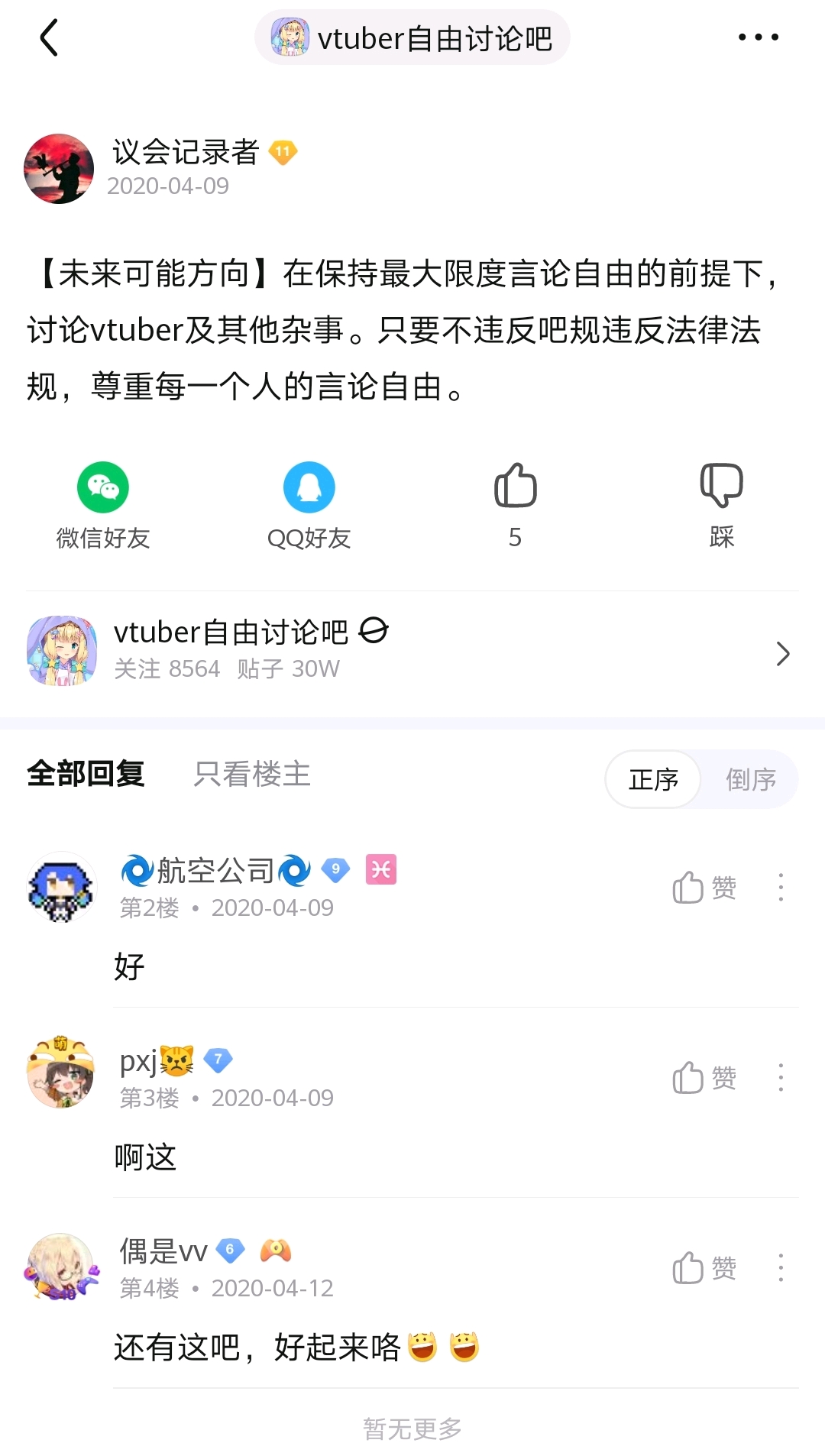Sort replies by 正序
This screenshot has height=1456, width=825.
(x=653, y=779)
